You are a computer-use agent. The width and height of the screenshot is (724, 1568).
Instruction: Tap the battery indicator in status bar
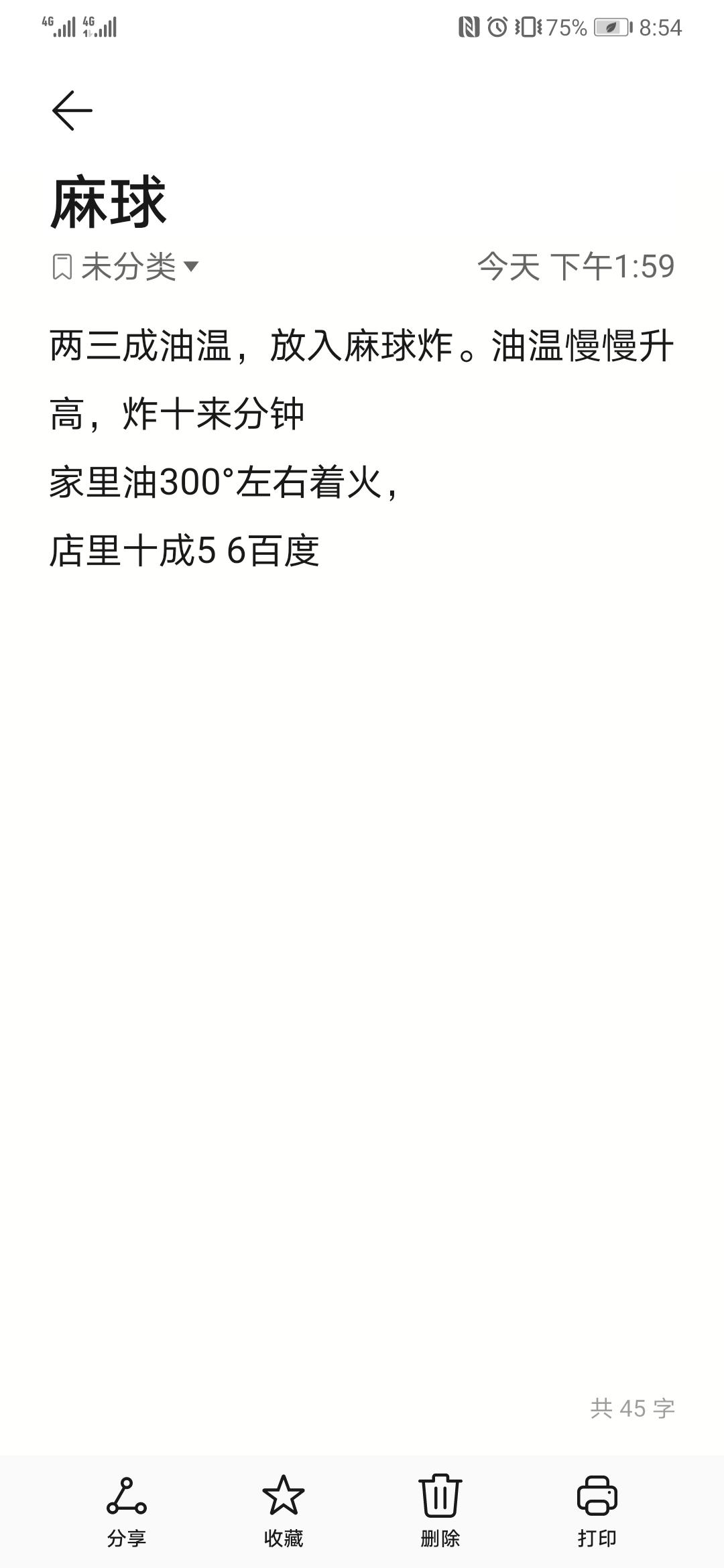610,25
